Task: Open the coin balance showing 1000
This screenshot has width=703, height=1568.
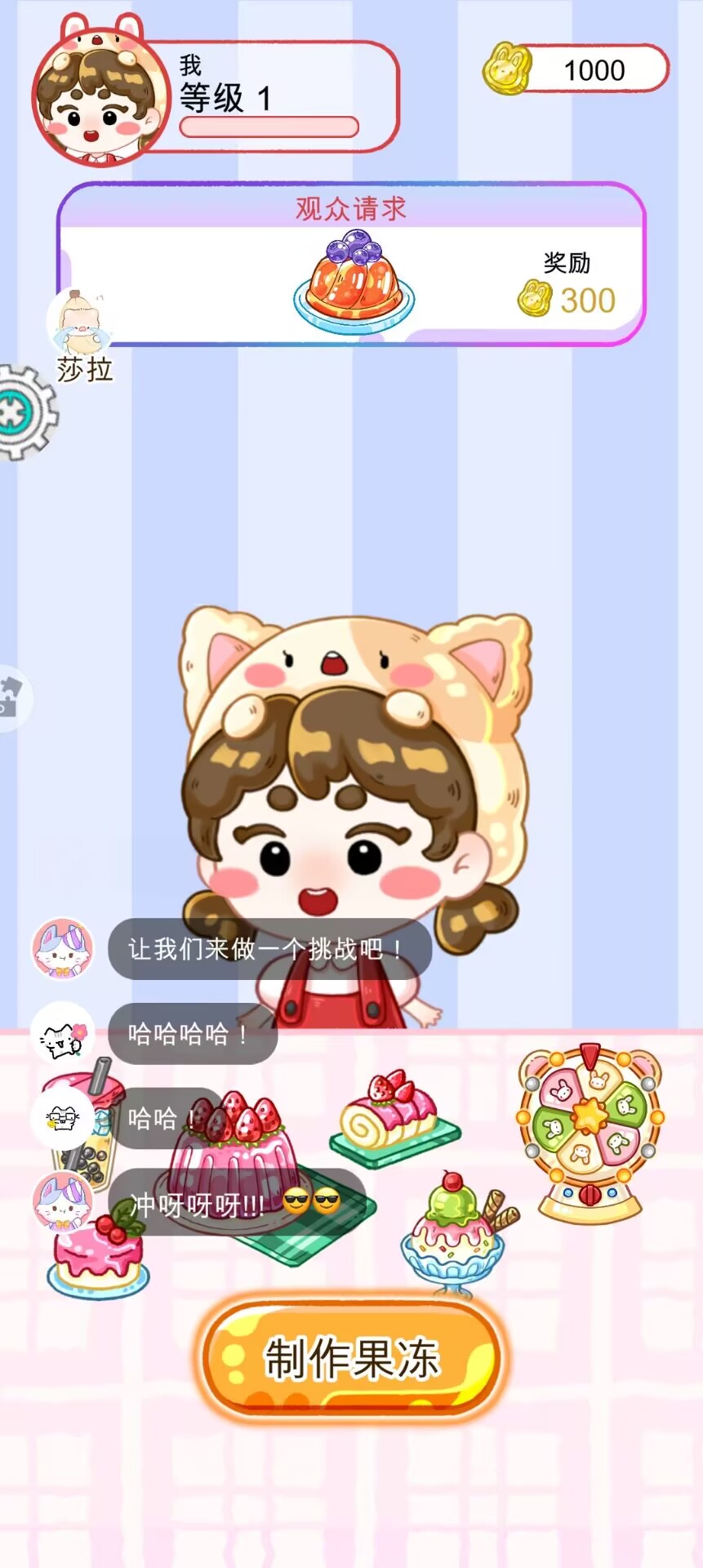Action: click(577, 70)
